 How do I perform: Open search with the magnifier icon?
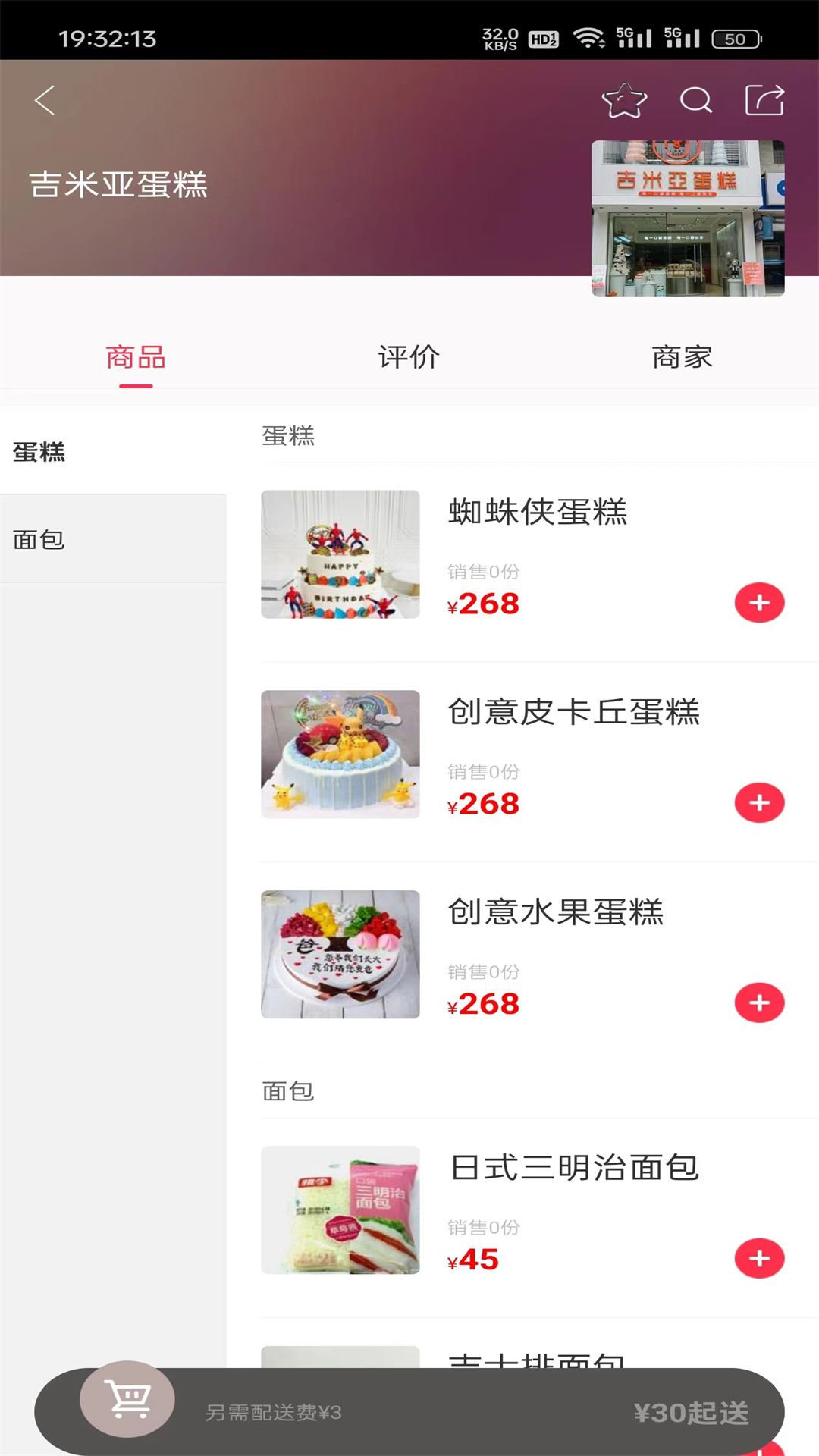click(695, 101)
